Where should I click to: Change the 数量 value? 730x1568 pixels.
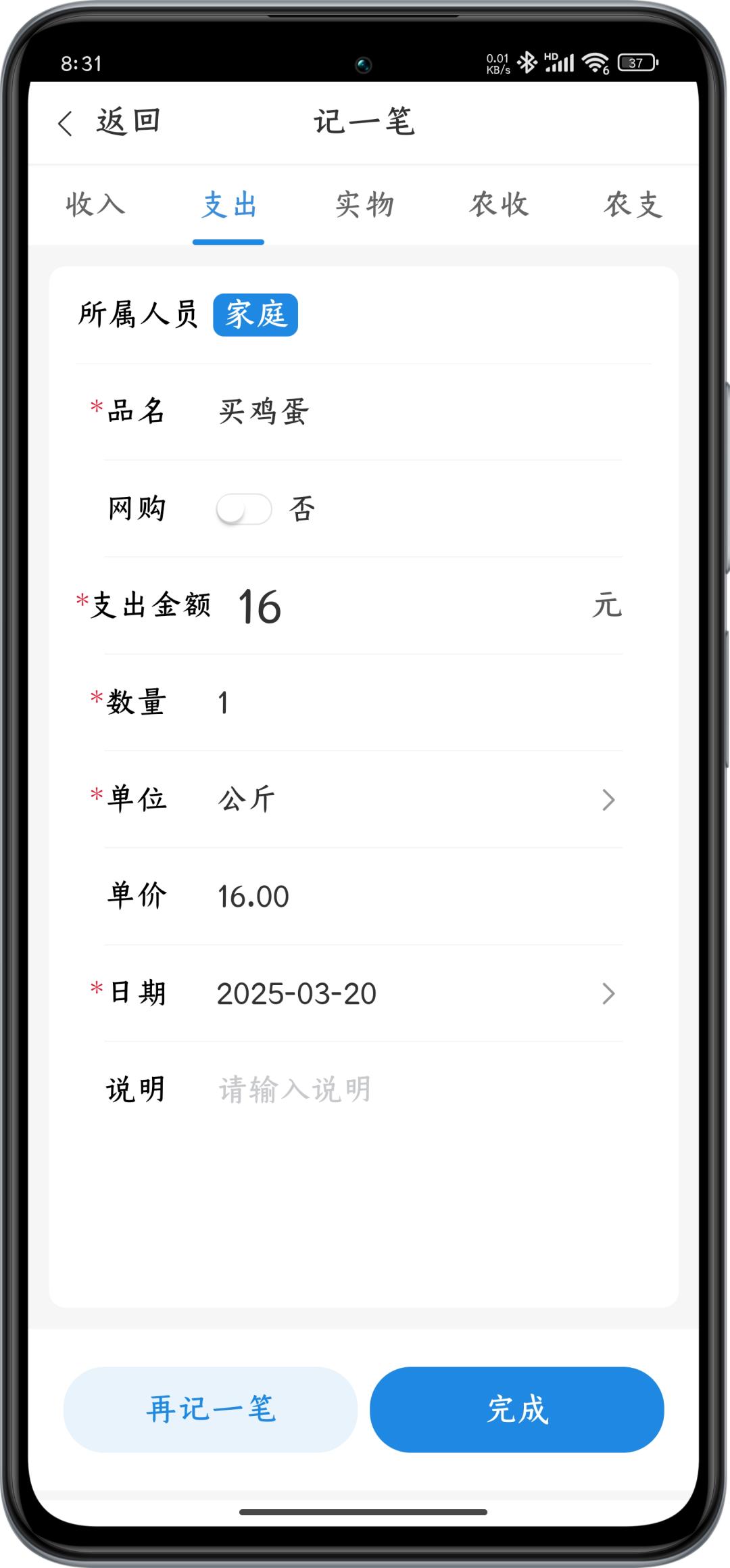pyautogui.click(x=406, y=703)
